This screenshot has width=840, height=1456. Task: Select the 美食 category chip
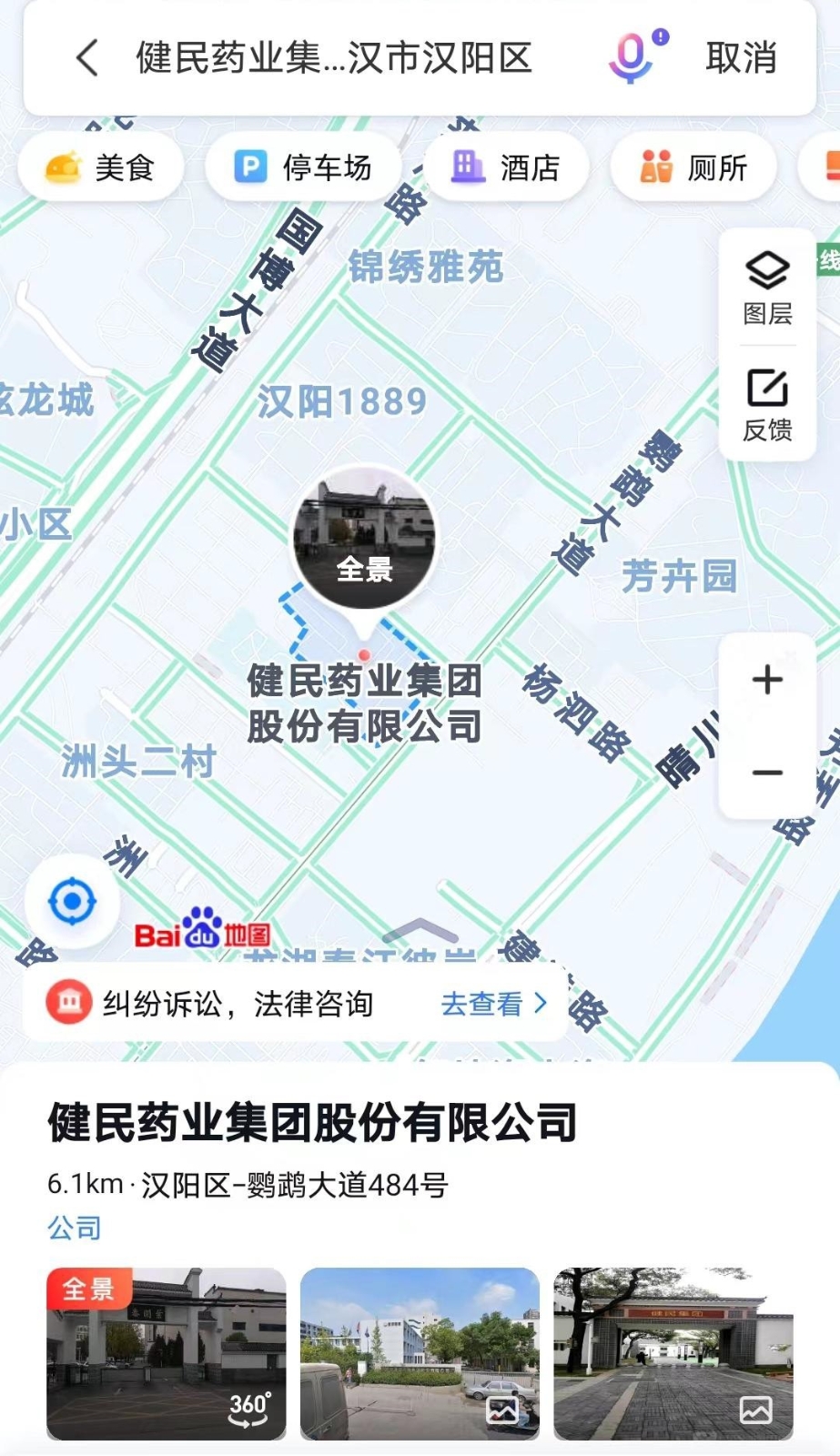(x=101, y=167)
